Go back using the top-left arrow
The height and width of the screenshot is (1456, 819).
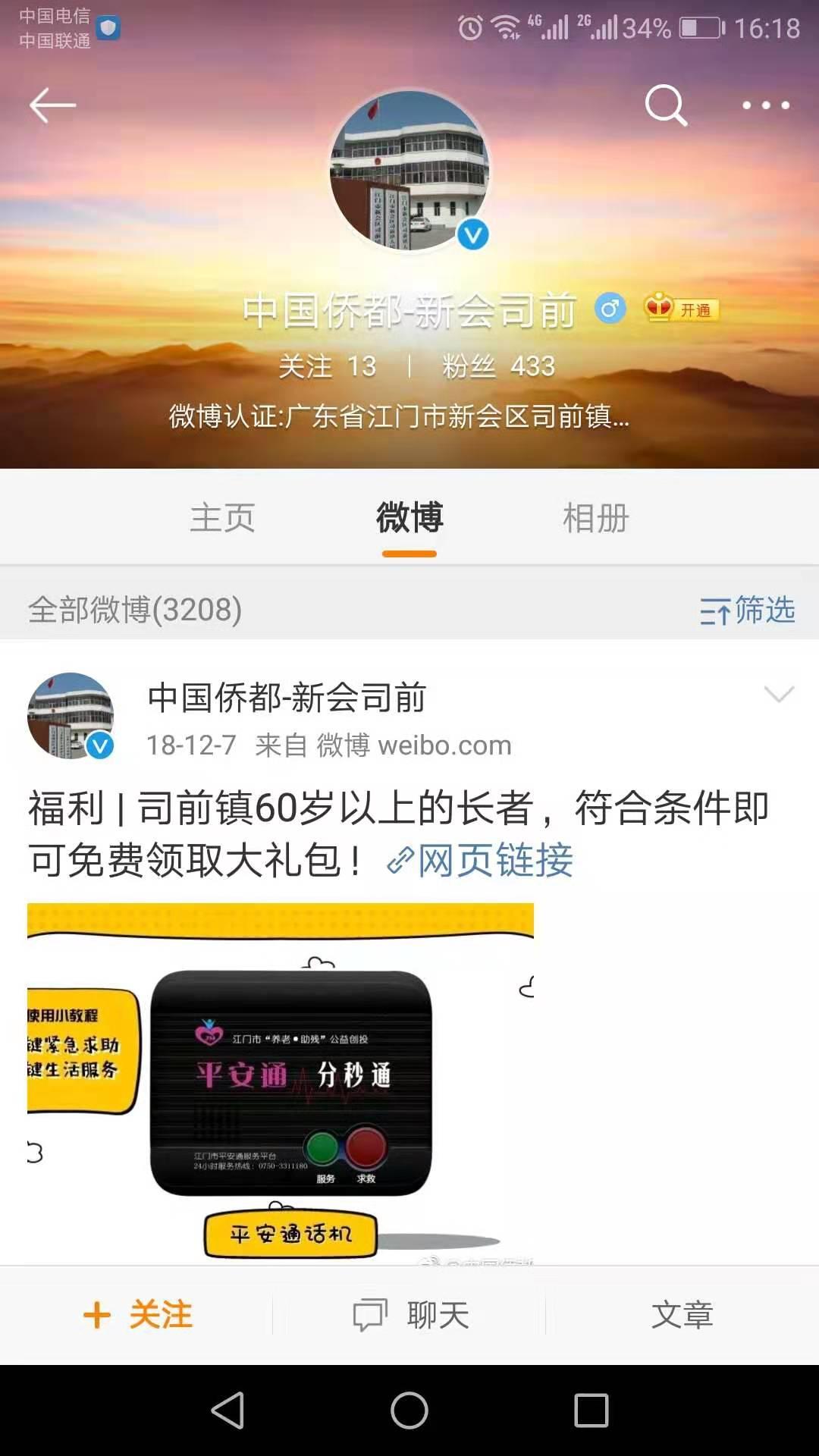click(x=52, y=105)
